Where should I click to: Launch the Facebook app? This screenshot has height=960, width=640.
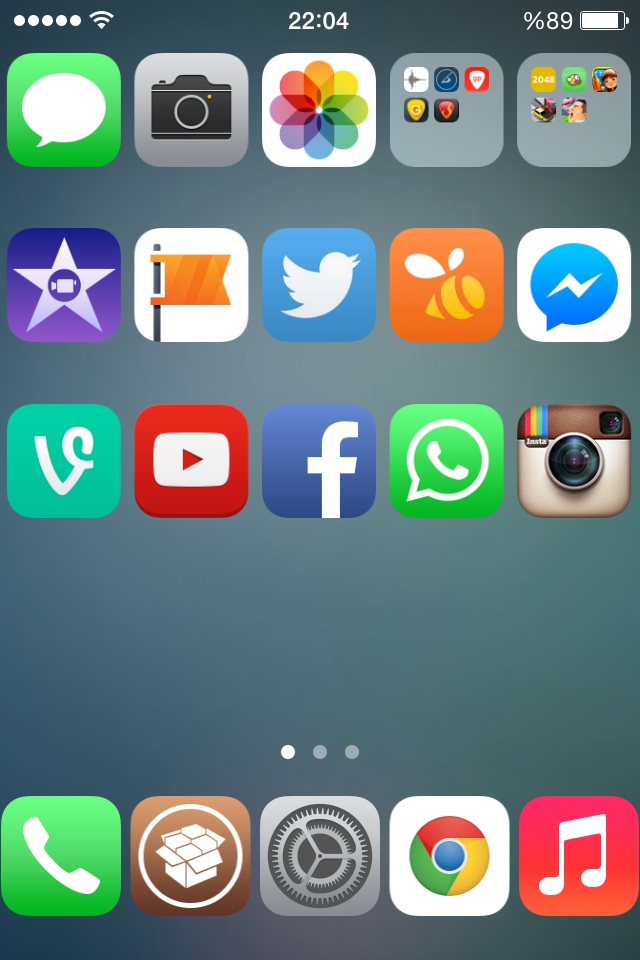(319, 461)
